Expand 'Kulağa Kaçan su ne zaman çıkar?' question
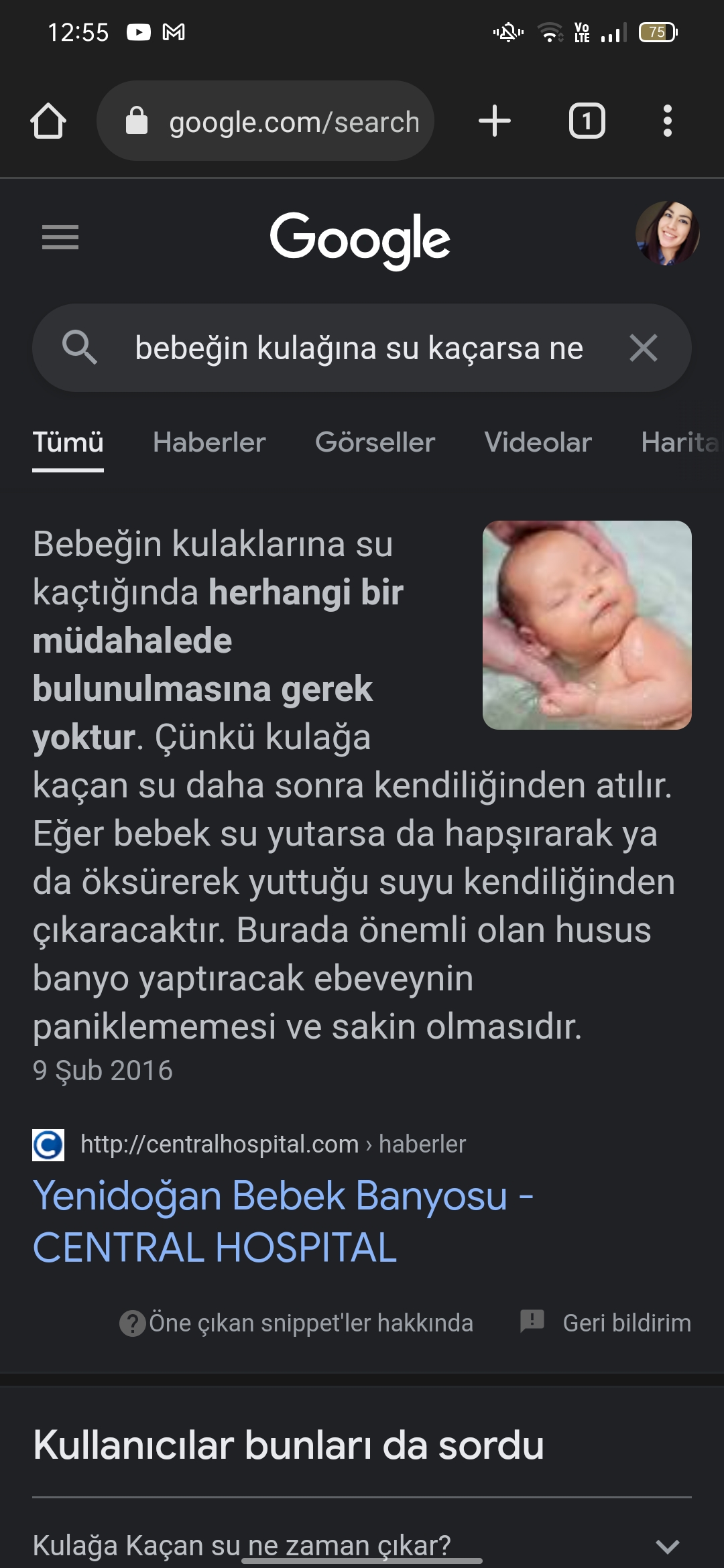 [x=362, y=1545]
